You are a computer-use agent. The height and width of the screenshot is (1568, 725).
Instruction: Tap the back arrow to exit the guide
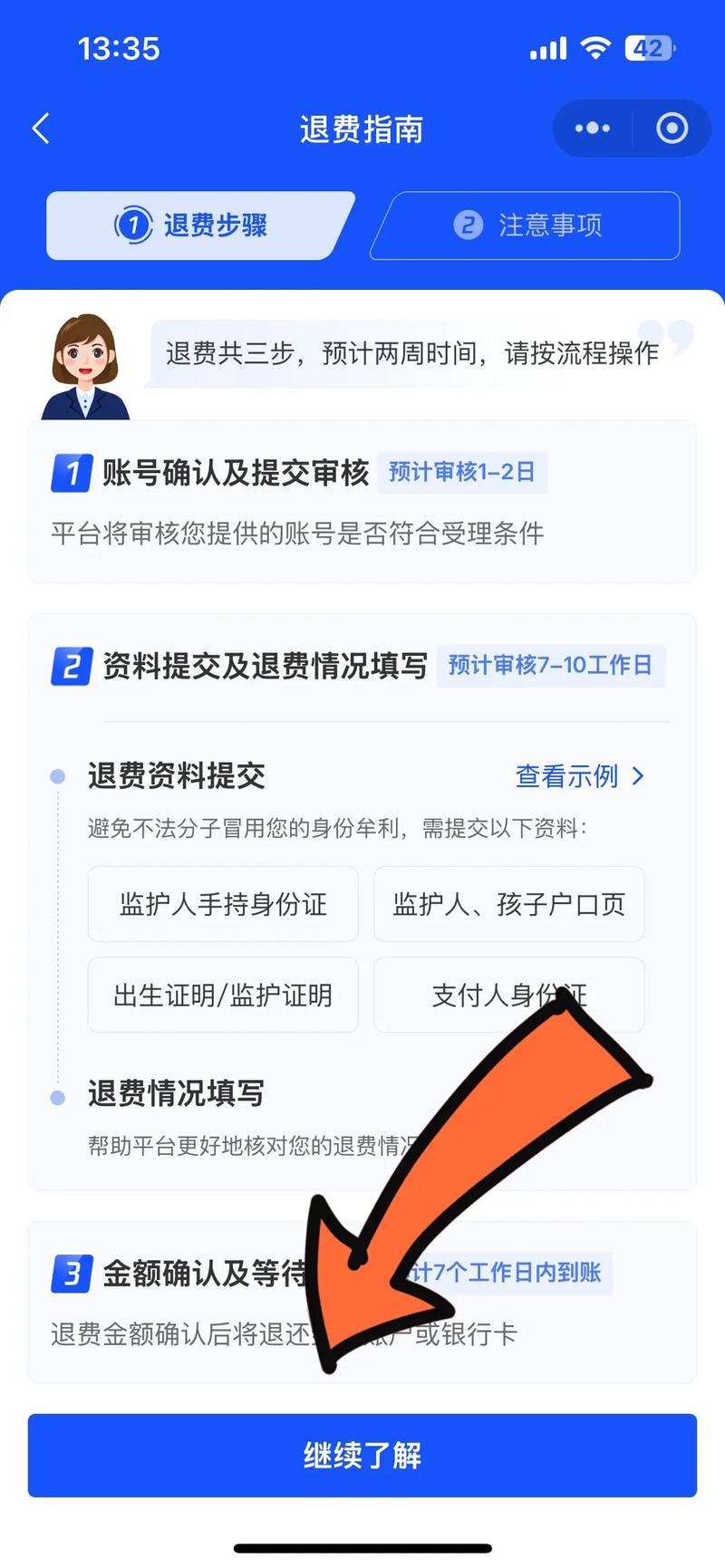(x=39, y=129)
